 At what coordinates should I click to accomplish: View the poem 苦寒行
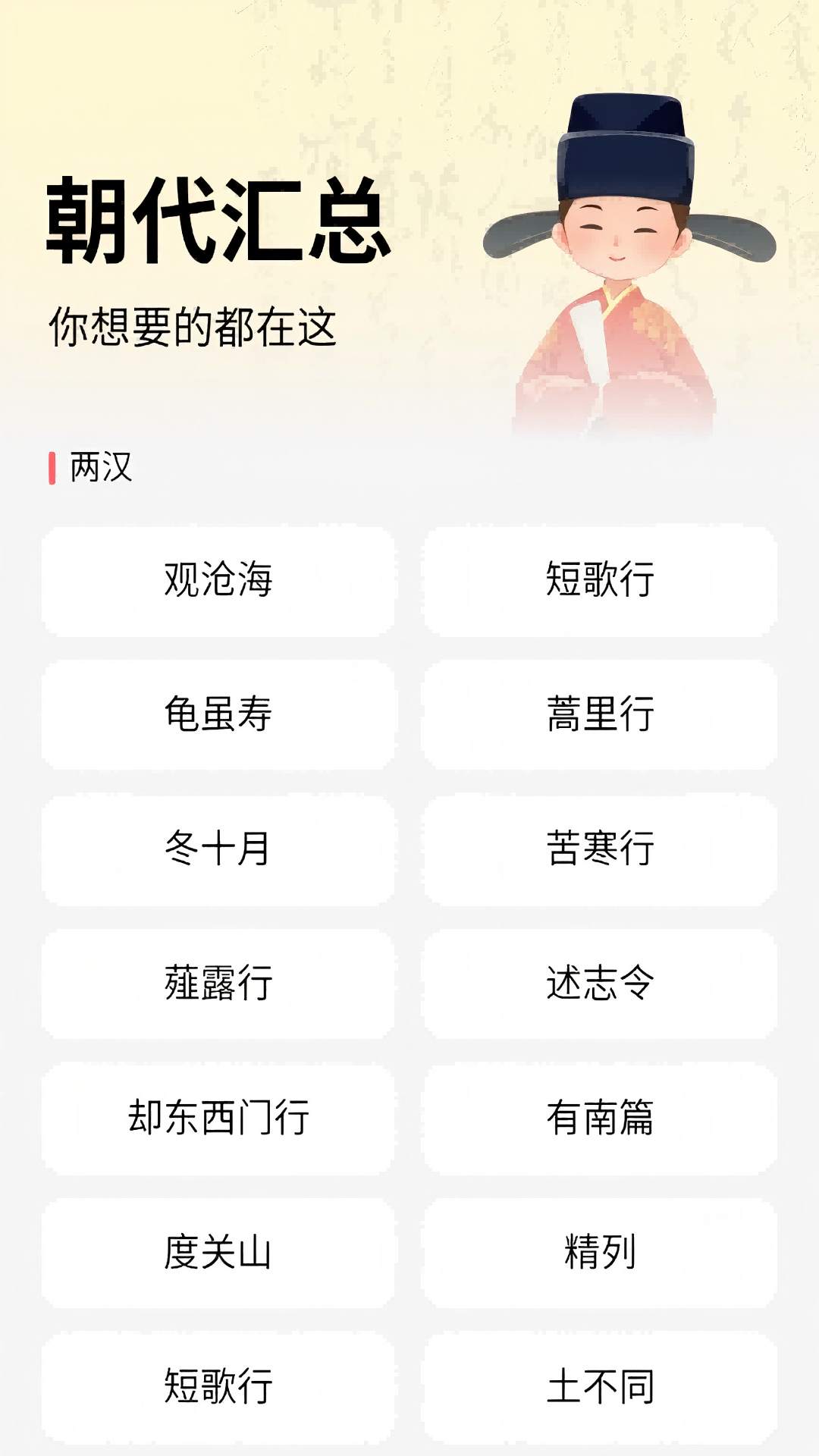(x=600, y=849)
